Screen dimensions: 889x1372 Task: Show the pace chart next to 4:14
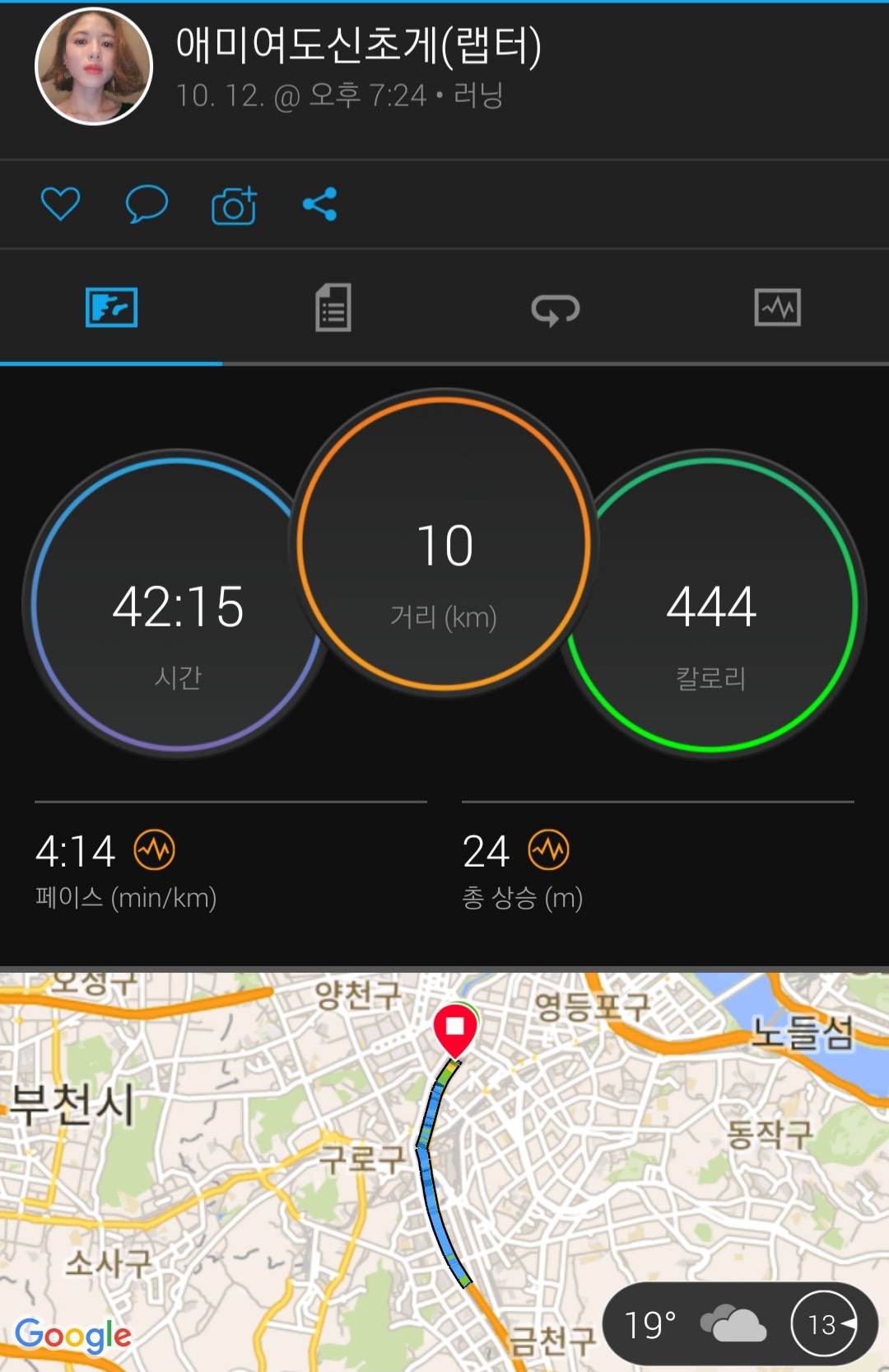(x=155, y=850)
